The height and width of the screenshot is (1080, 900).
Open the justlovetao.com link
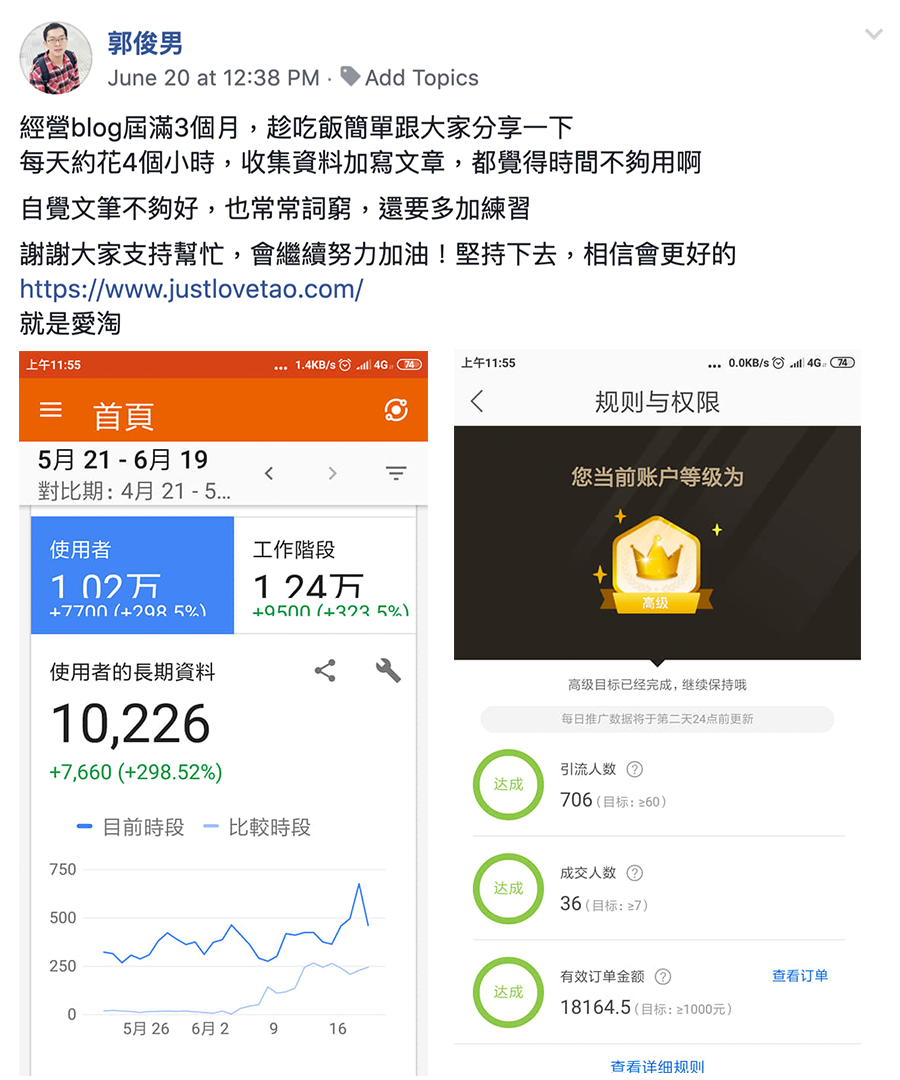pyautogui.click(x=191, y=290)
